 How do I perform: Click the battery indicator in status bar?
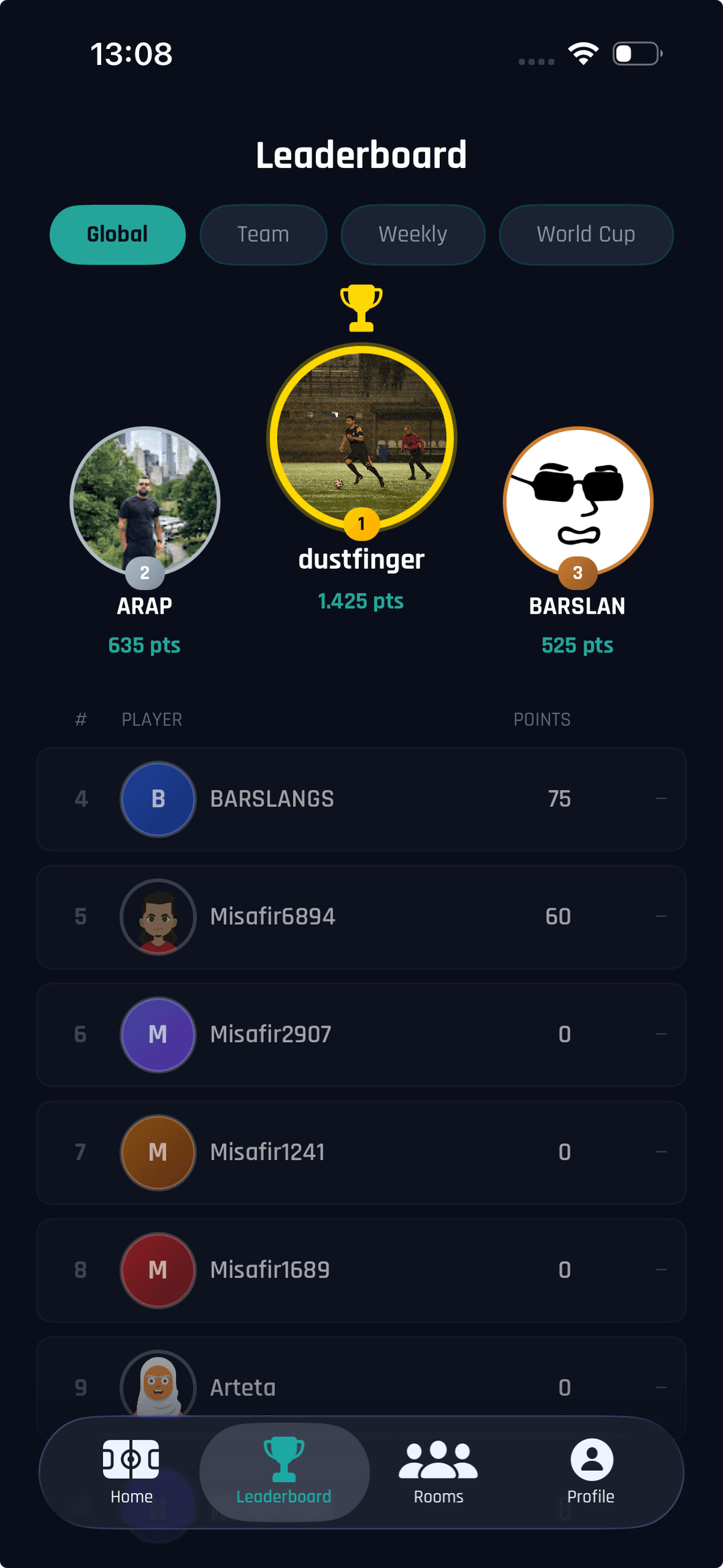tap(635, 54)
